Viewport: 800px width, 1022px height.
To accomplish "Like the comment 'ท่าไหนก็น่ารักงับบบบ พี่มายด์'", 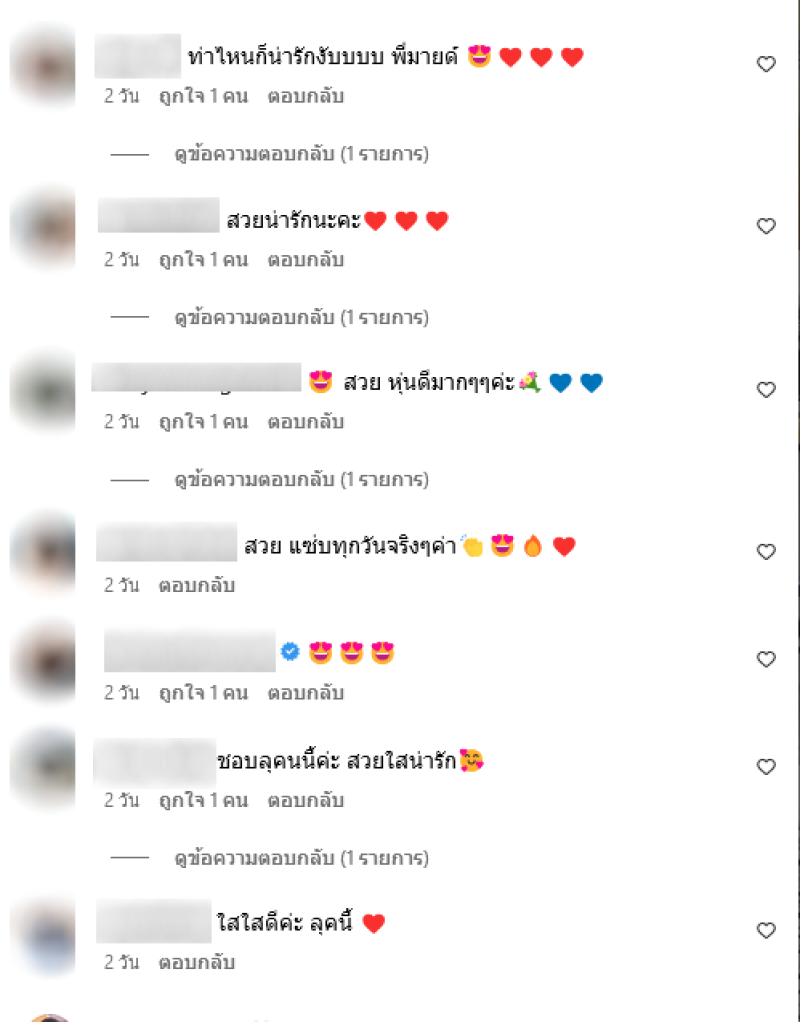I will pos(765,64).
